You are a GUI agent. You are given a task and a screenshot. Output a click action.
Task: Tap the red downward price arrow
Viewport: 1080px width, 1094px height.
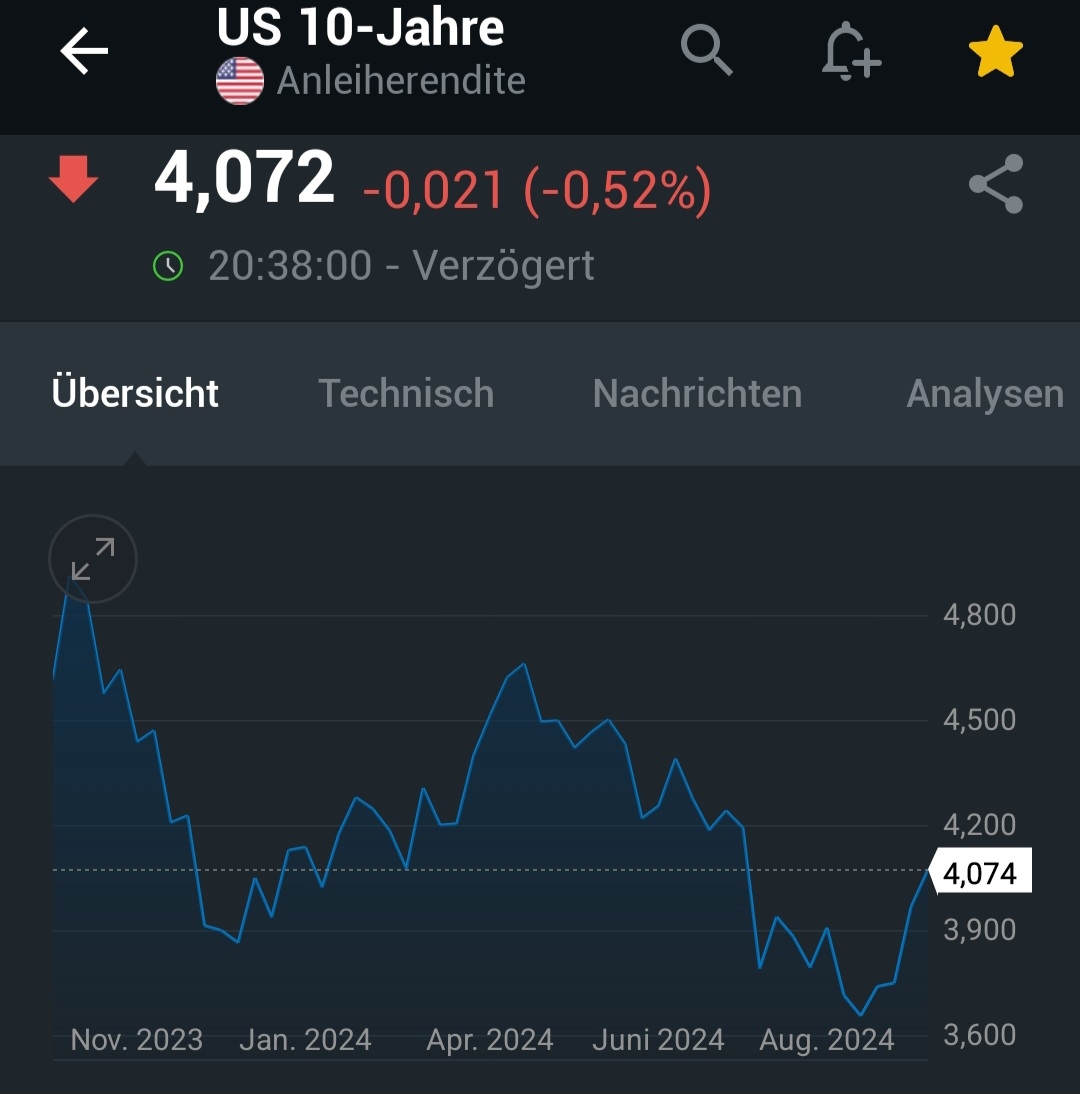click(72, 180)
